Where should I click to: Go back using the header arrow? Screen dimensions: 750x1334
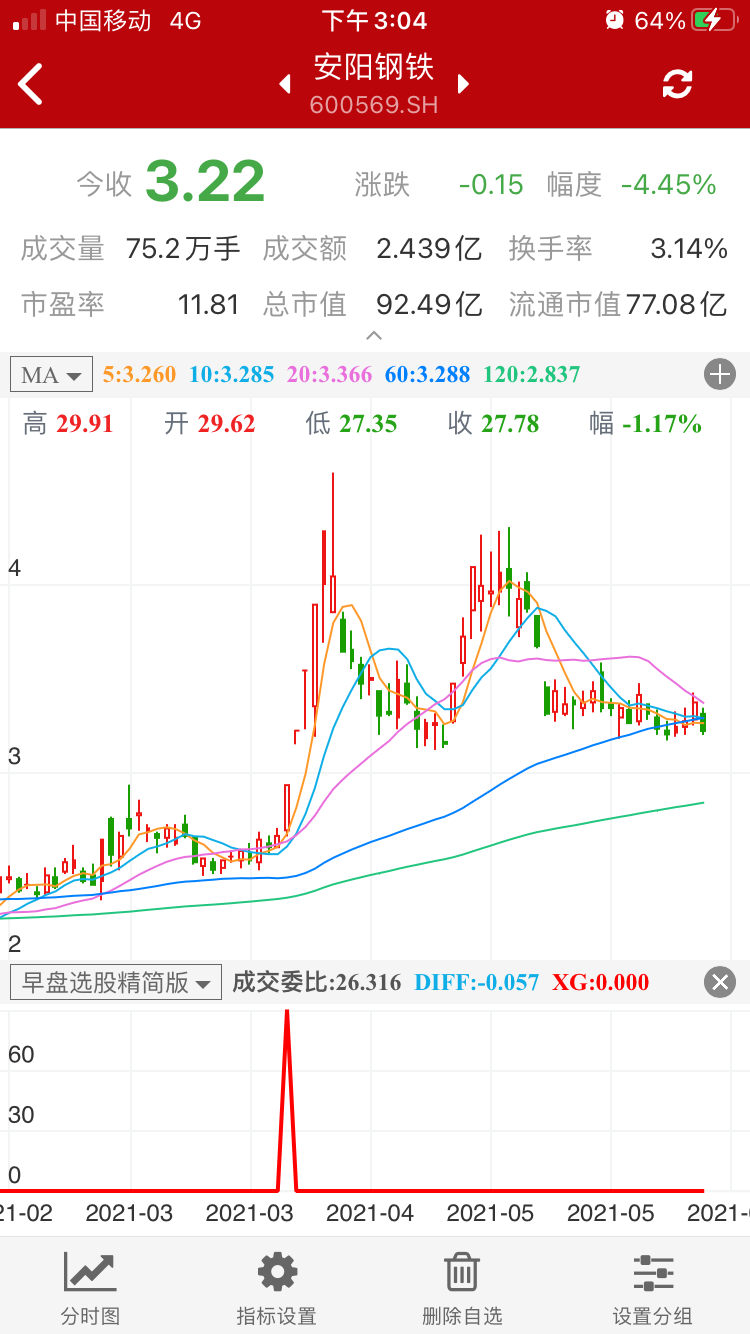[x=32, y=84]
